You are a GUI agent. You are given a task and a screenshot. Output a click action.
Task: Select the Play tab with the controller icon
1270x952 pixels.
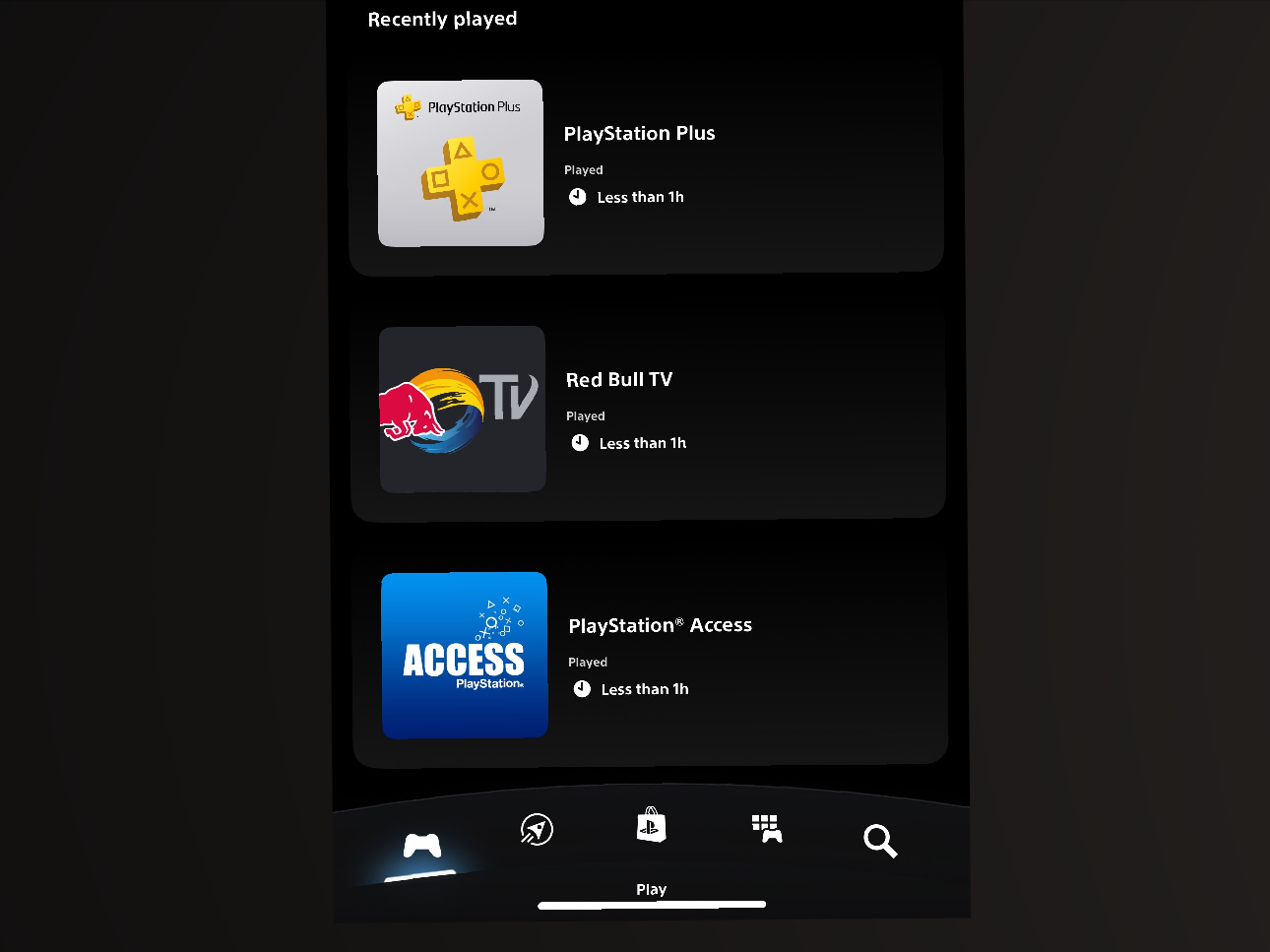coord(422,846)
